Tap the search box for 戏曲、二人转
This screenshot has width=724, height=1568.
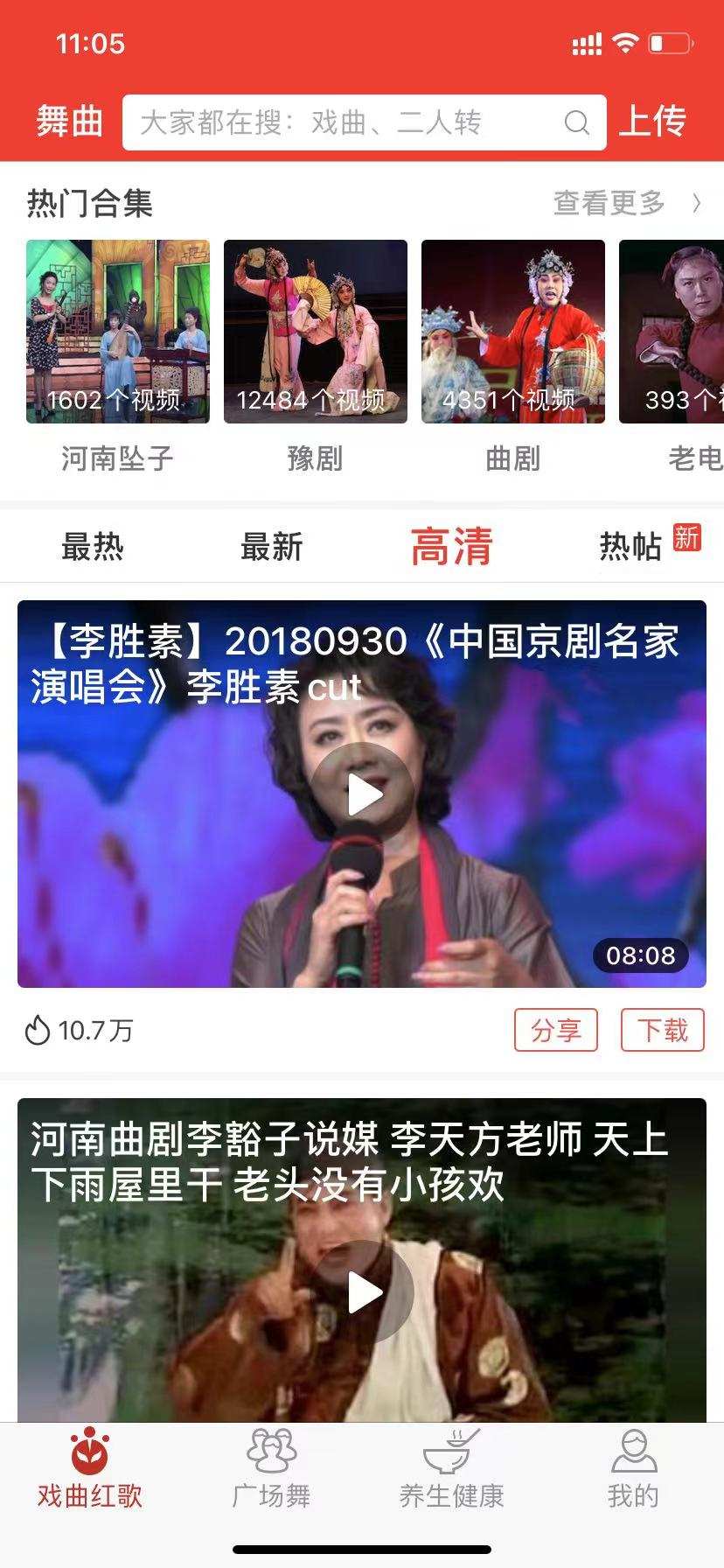[350, 122]
